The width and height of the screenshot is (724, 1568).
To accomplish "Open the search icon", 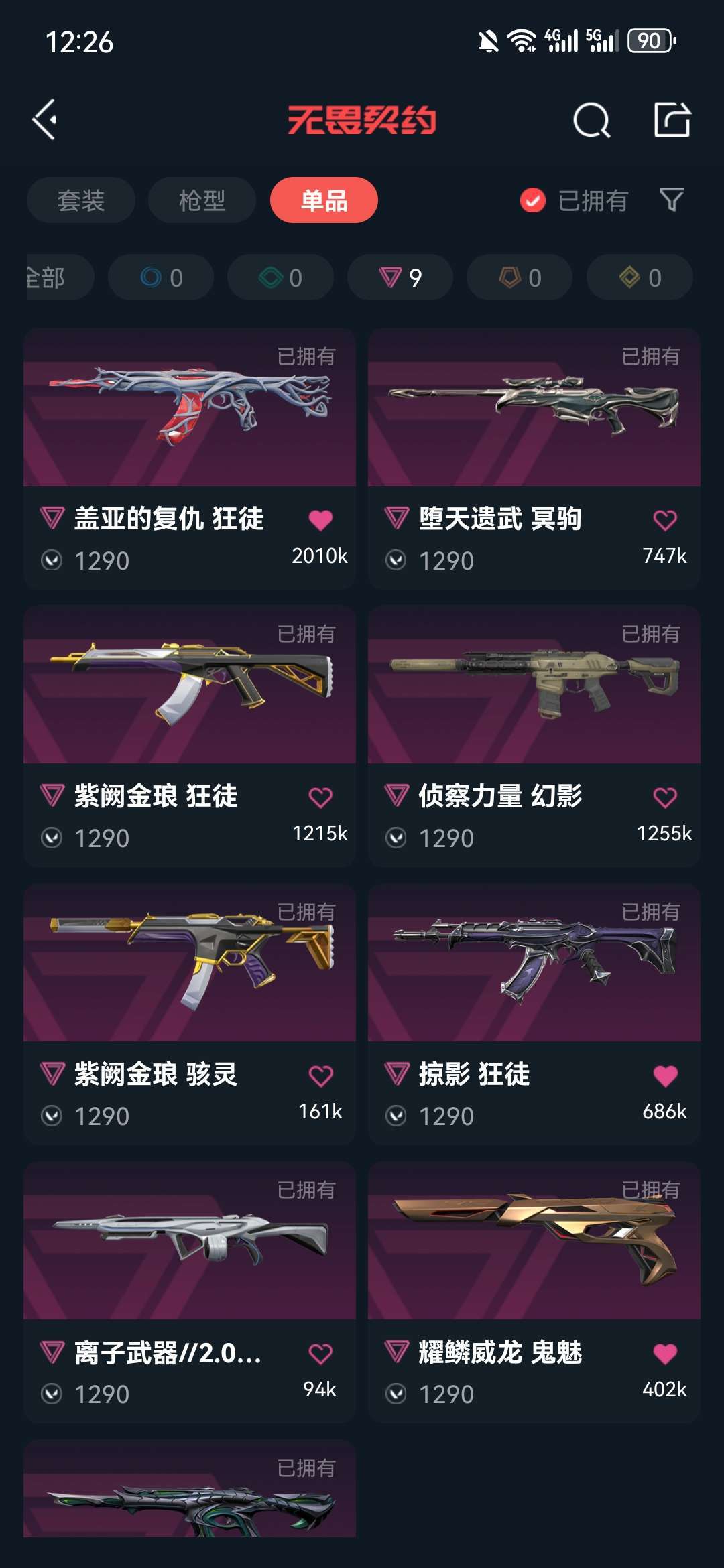I will pyautogui.click(x=591, y=121).
